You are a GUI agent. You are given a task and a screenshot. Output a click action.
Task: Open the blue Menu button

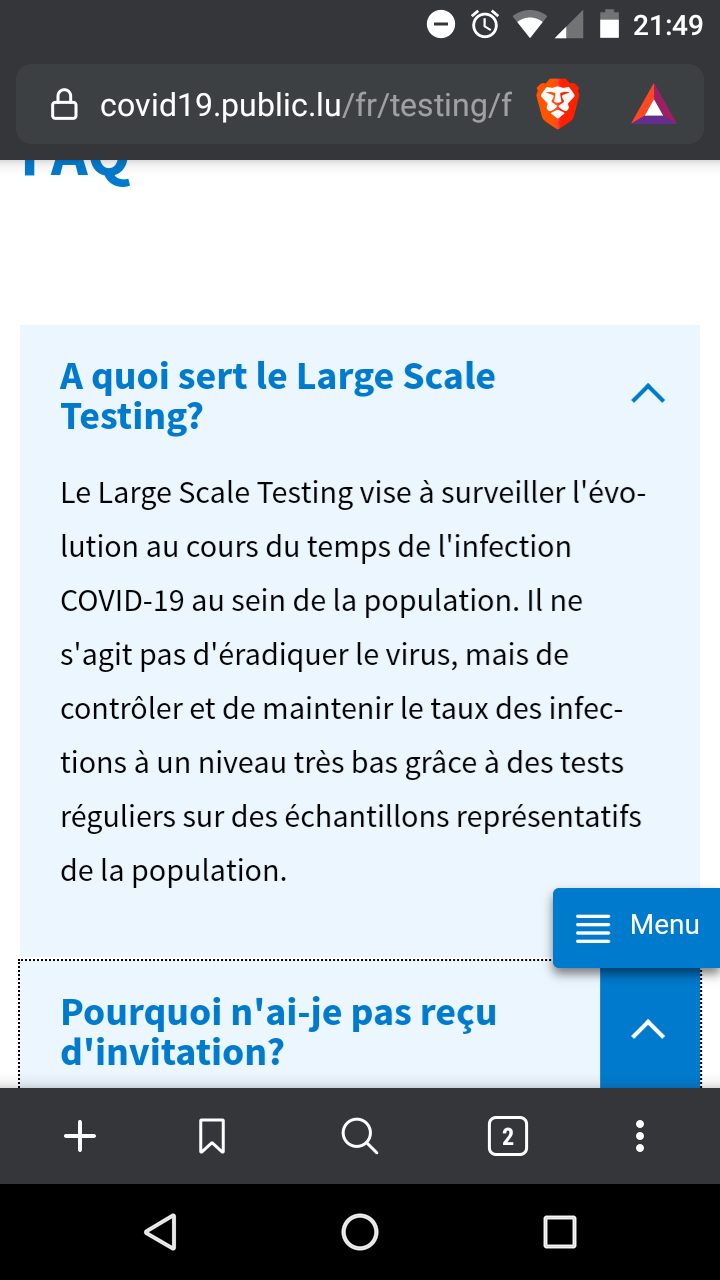coord(637,926)
